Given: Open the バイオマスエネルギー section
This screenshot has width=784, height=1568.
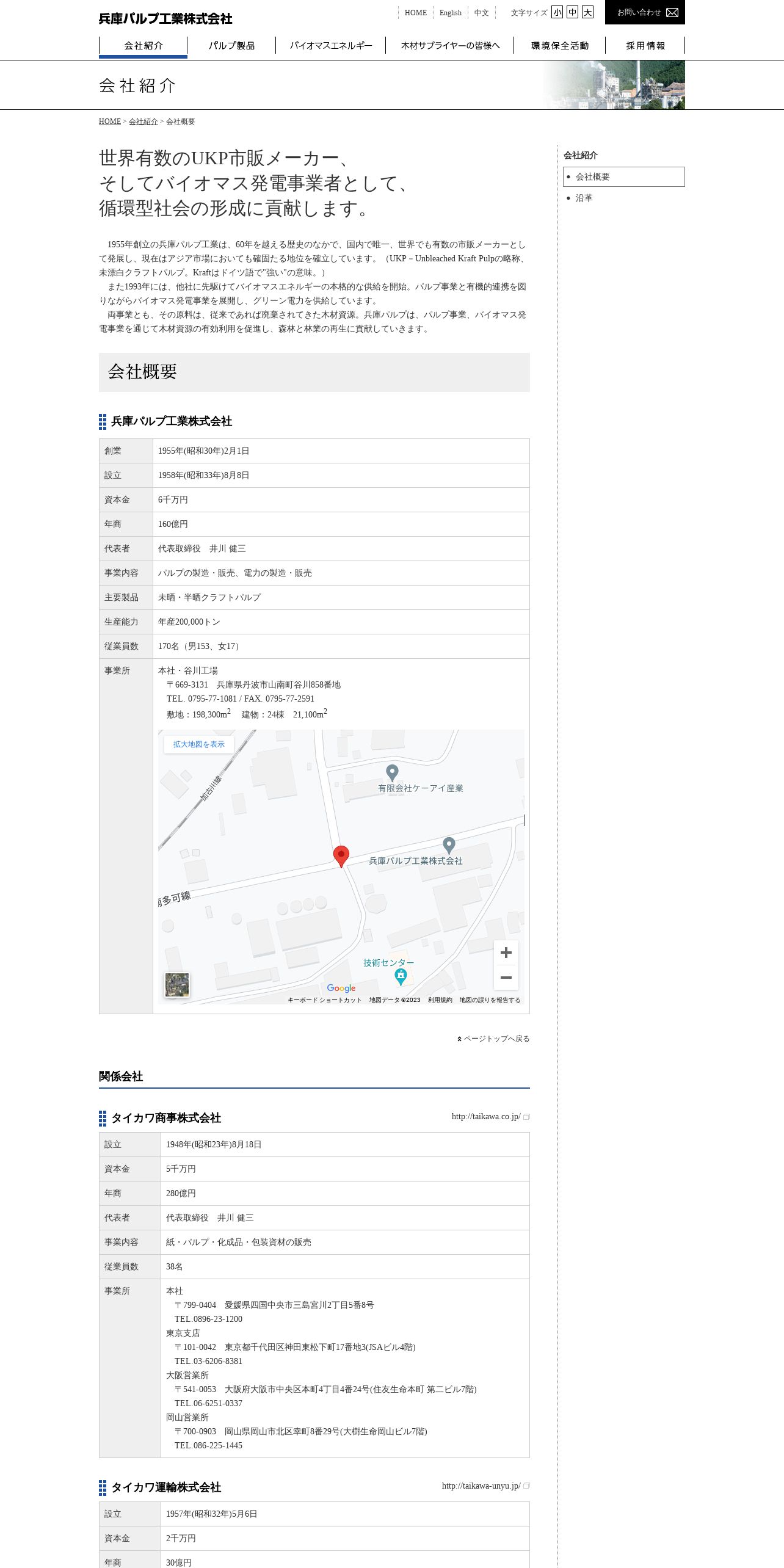Looking at the screenshot, I should click(x=330, y=46).
